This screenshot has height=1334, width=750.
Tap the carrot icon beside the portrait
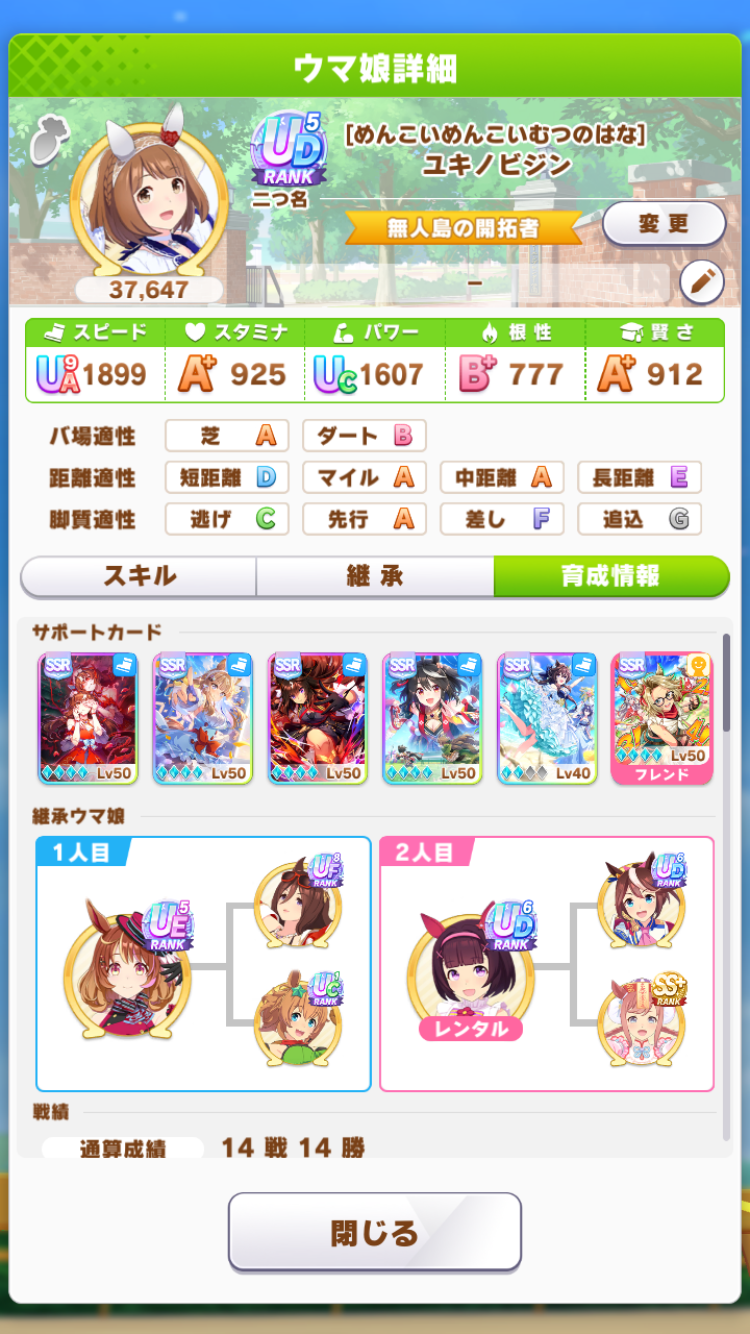coord(46,140)
